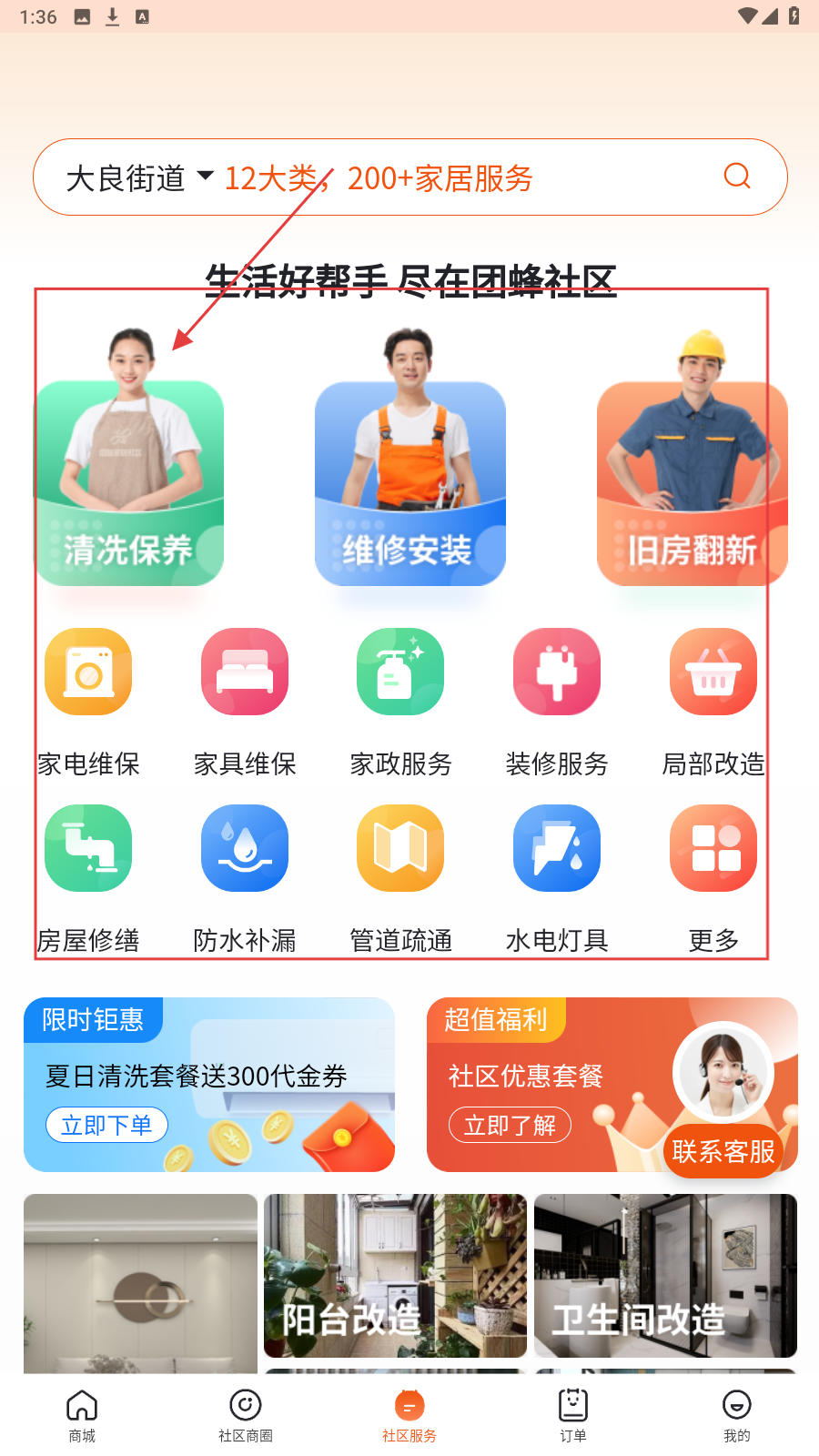Tap 立即下单 on the summer cleaning offer

106,1125
